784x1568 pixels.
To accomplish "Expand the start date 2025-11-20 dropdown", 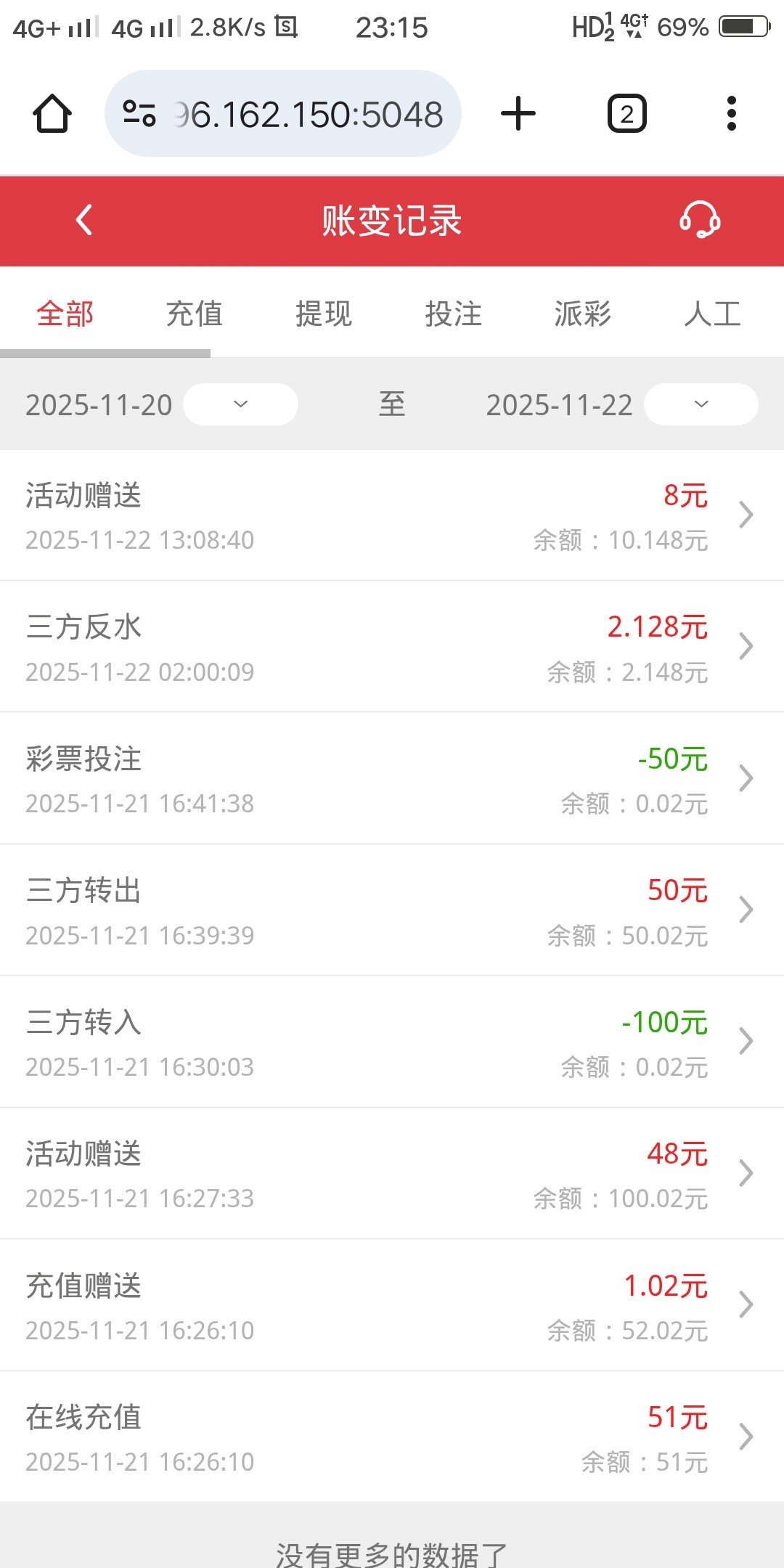I will coord(240,404).
